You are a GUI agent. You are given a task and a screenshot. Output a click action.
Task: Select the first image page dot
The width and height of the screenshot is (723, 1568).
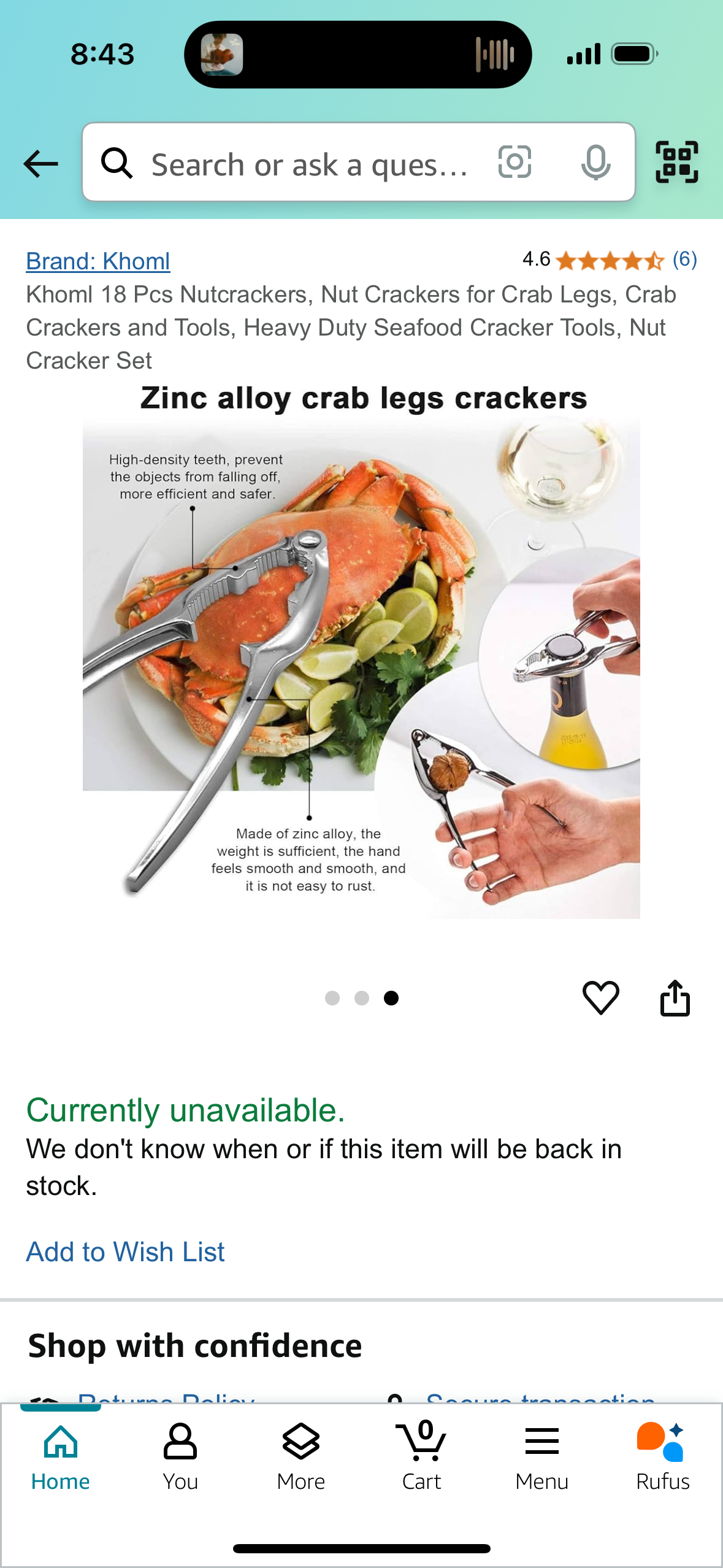tap(332, 998)
